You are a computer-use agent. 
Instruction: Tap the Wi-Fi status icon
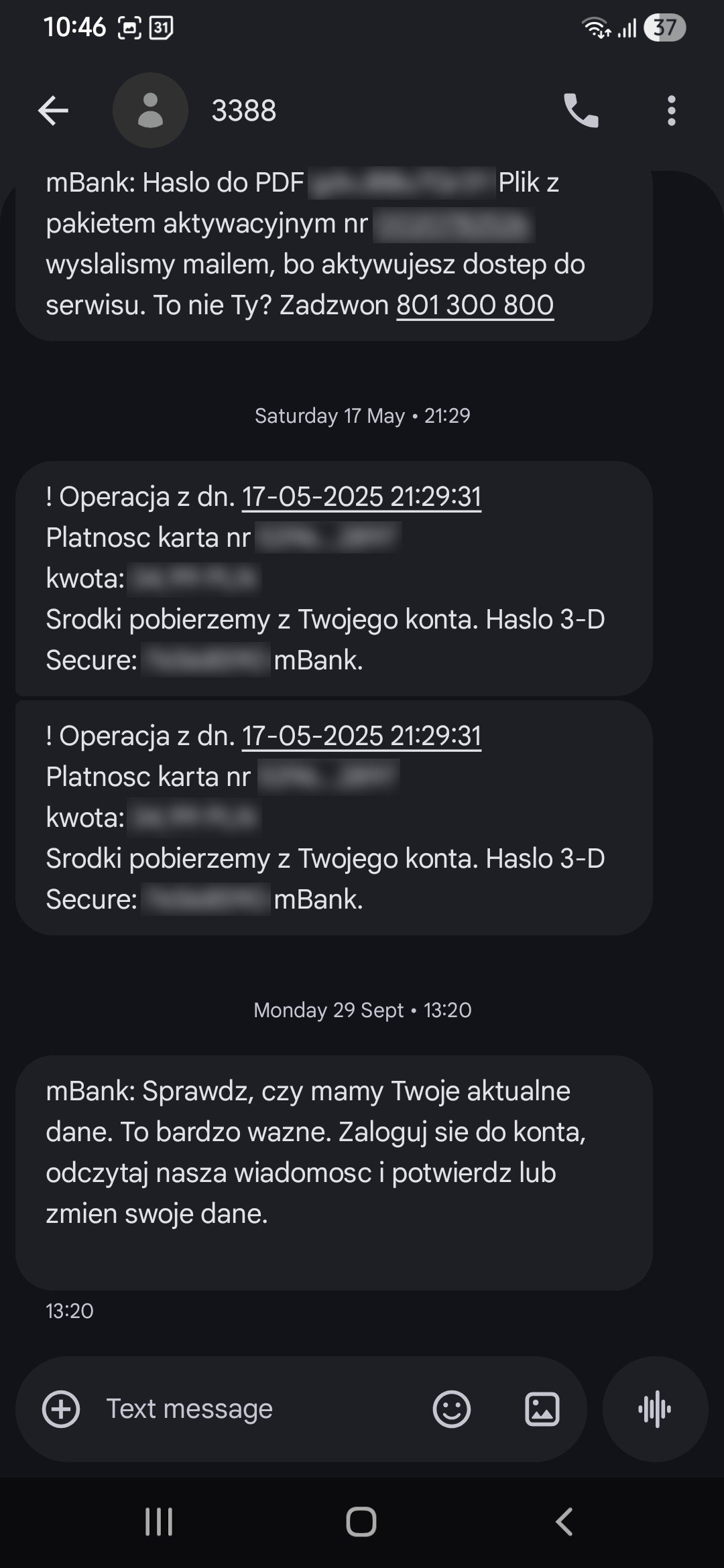pos(595,27)
